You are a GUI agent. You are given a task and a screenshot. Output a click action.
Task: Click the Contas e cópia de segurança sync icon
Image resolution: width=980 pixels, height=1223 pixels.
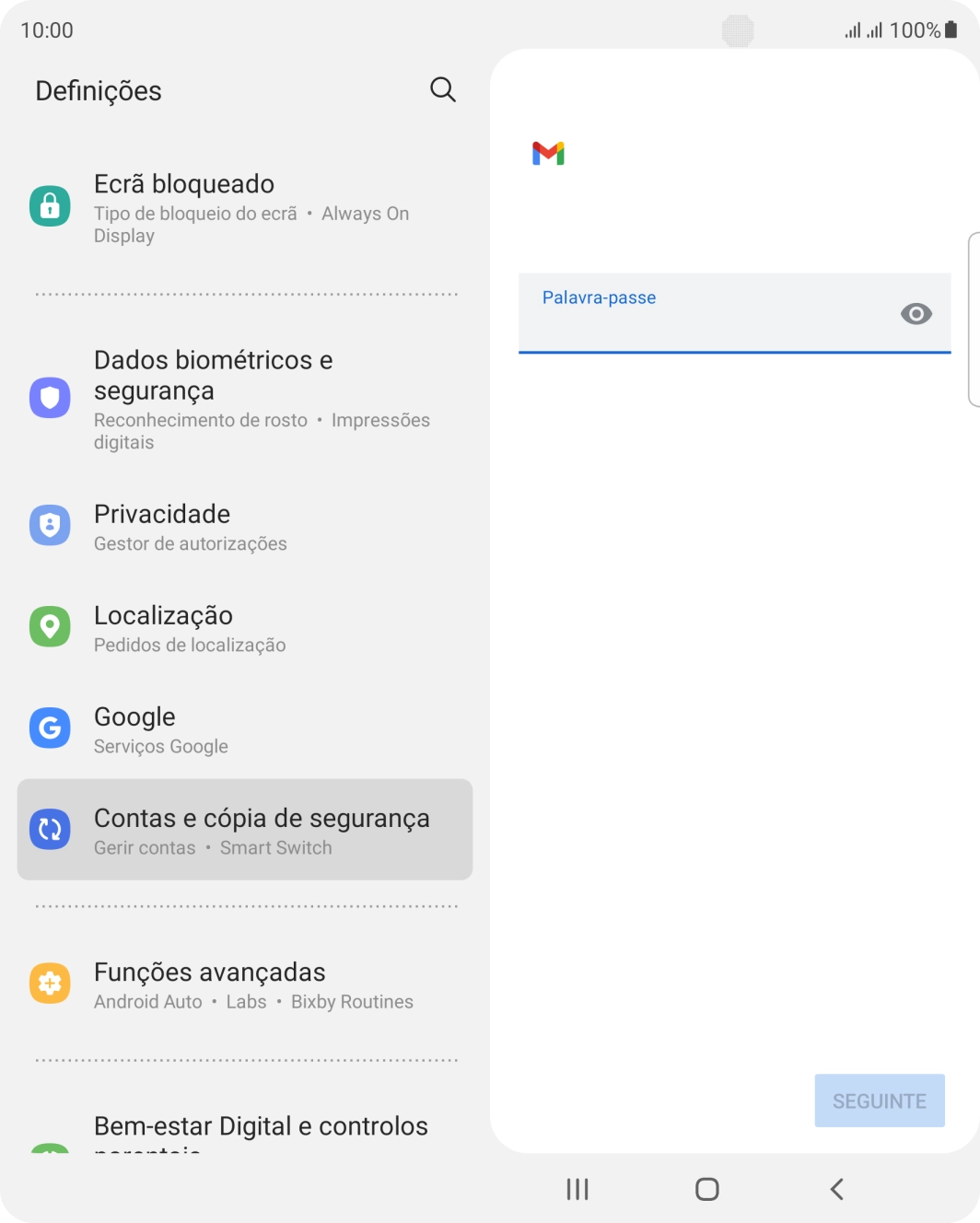click(x=50, y=829)
